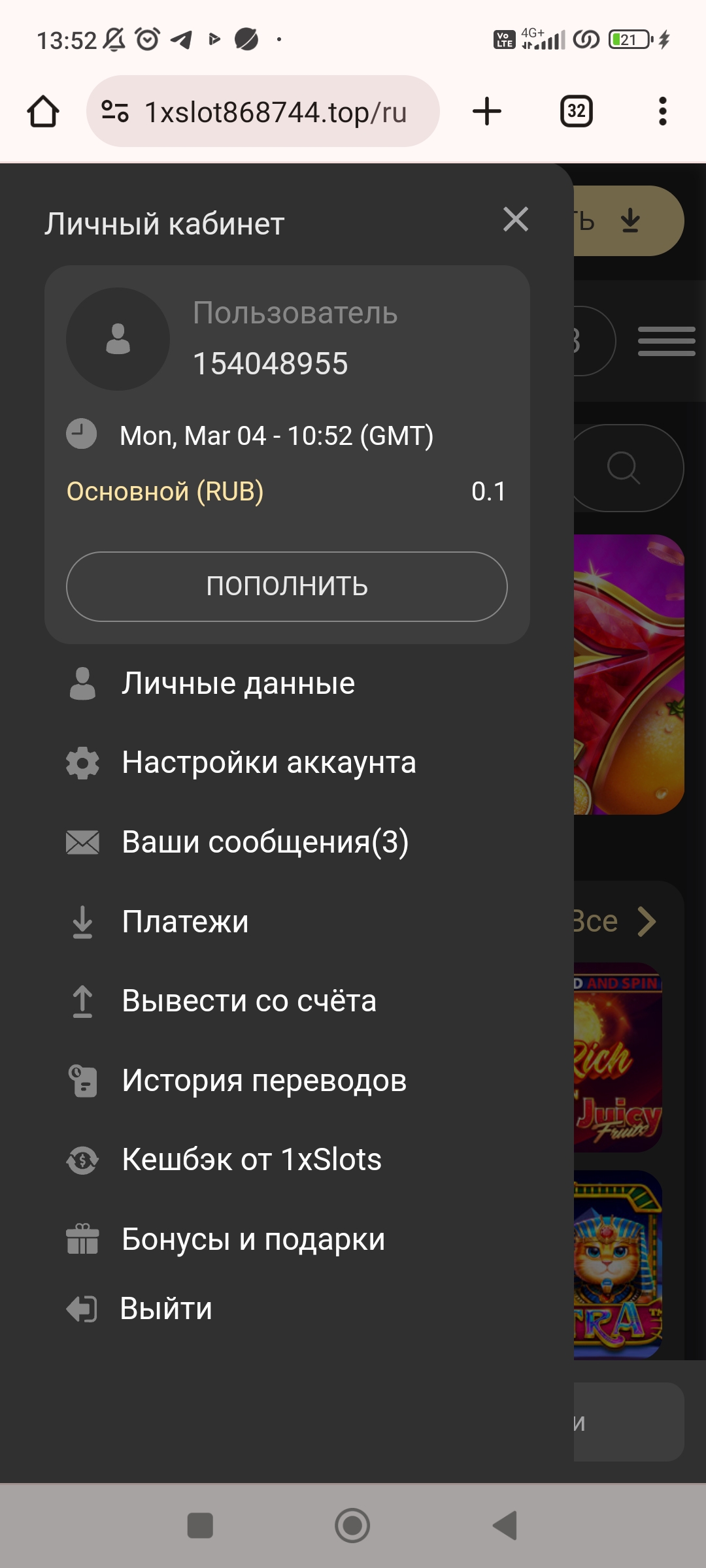The width and height of the screenshot is (706, 1568).
Task: Go to Платежи
Action: (185, 922)
